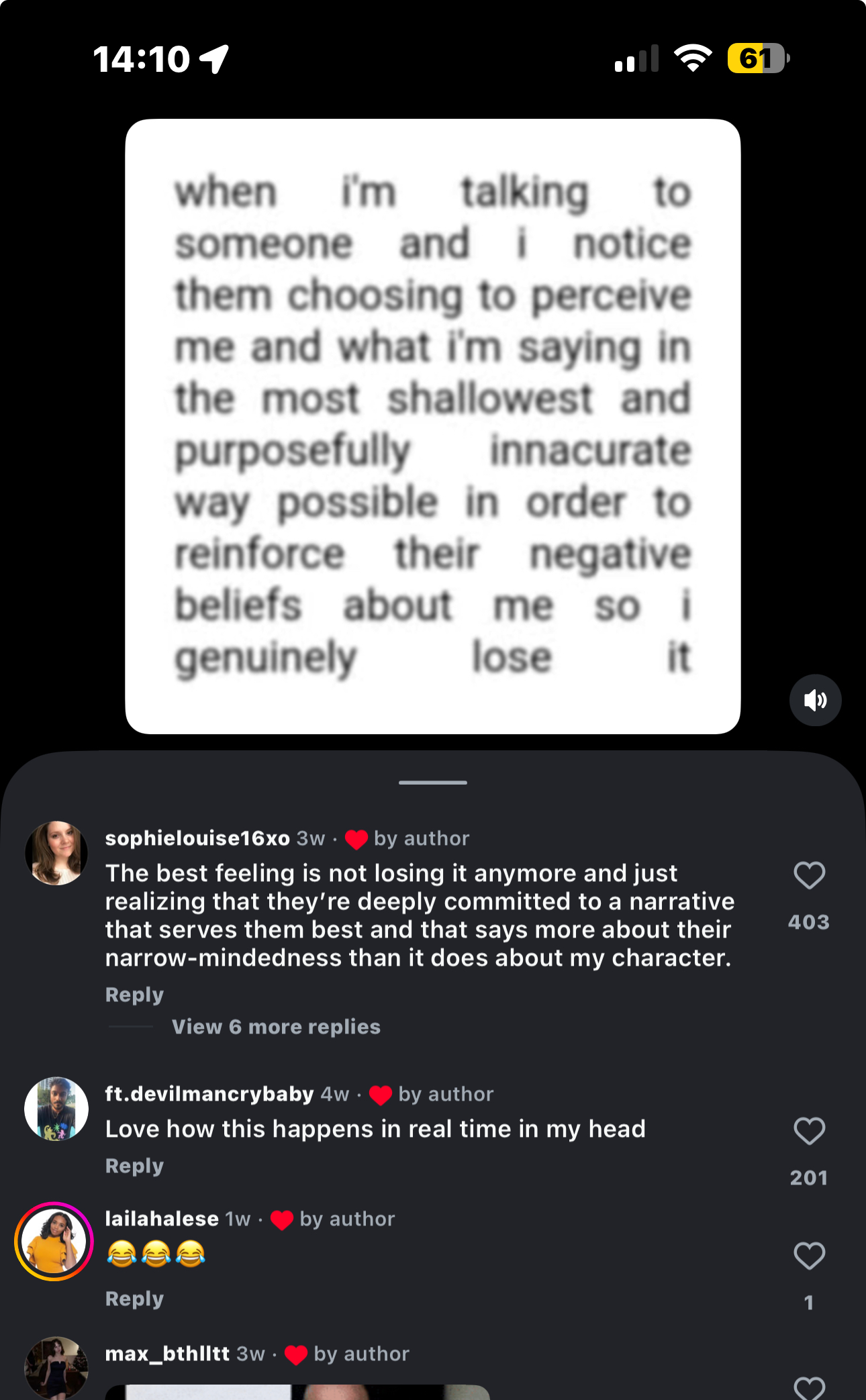The width and height of the screenshot is (866, 1400).
Task: Tap the reel post behind the comments
Action: click(432, 426)
